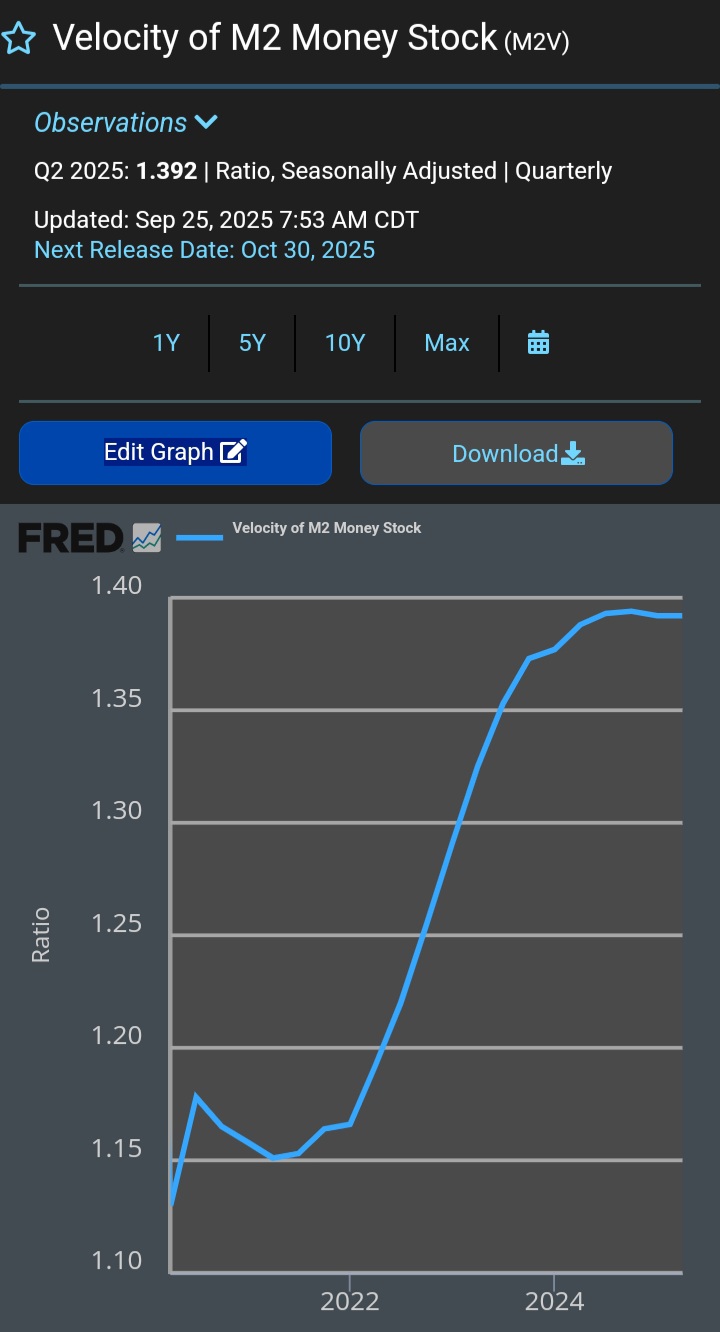Image resolution: width=720 pixels, height=1332 pixels.
Task: Open the custom date calendar picker
Action: [538, 343]
